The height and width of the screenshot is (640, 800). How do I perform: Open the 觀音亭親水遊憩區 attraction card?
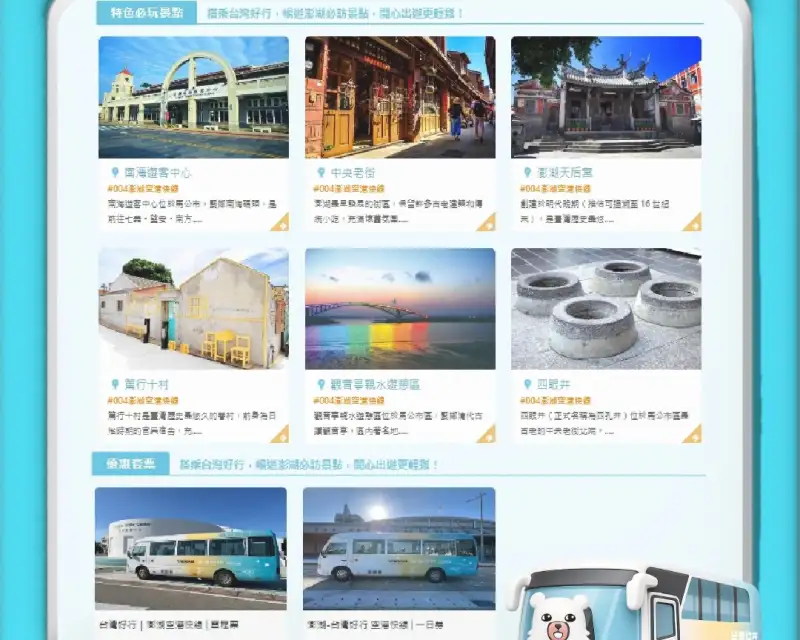click(x=400, y=346)
